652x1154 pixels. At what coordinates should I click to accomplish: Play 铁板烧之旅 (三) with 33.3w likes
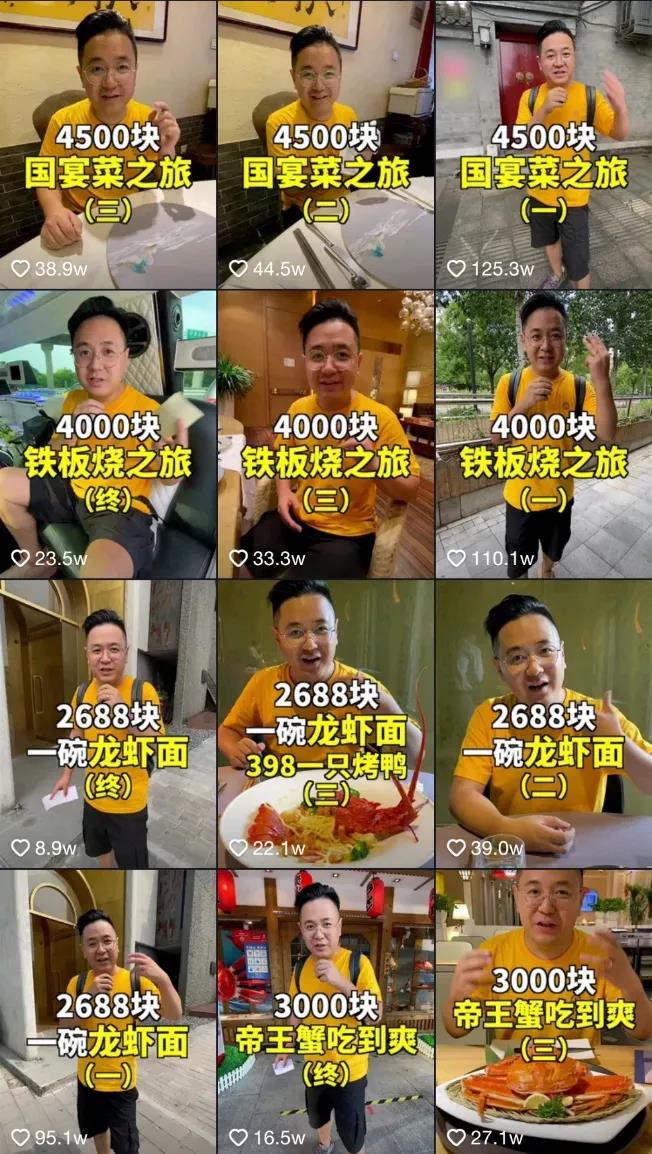coord(326,434)
